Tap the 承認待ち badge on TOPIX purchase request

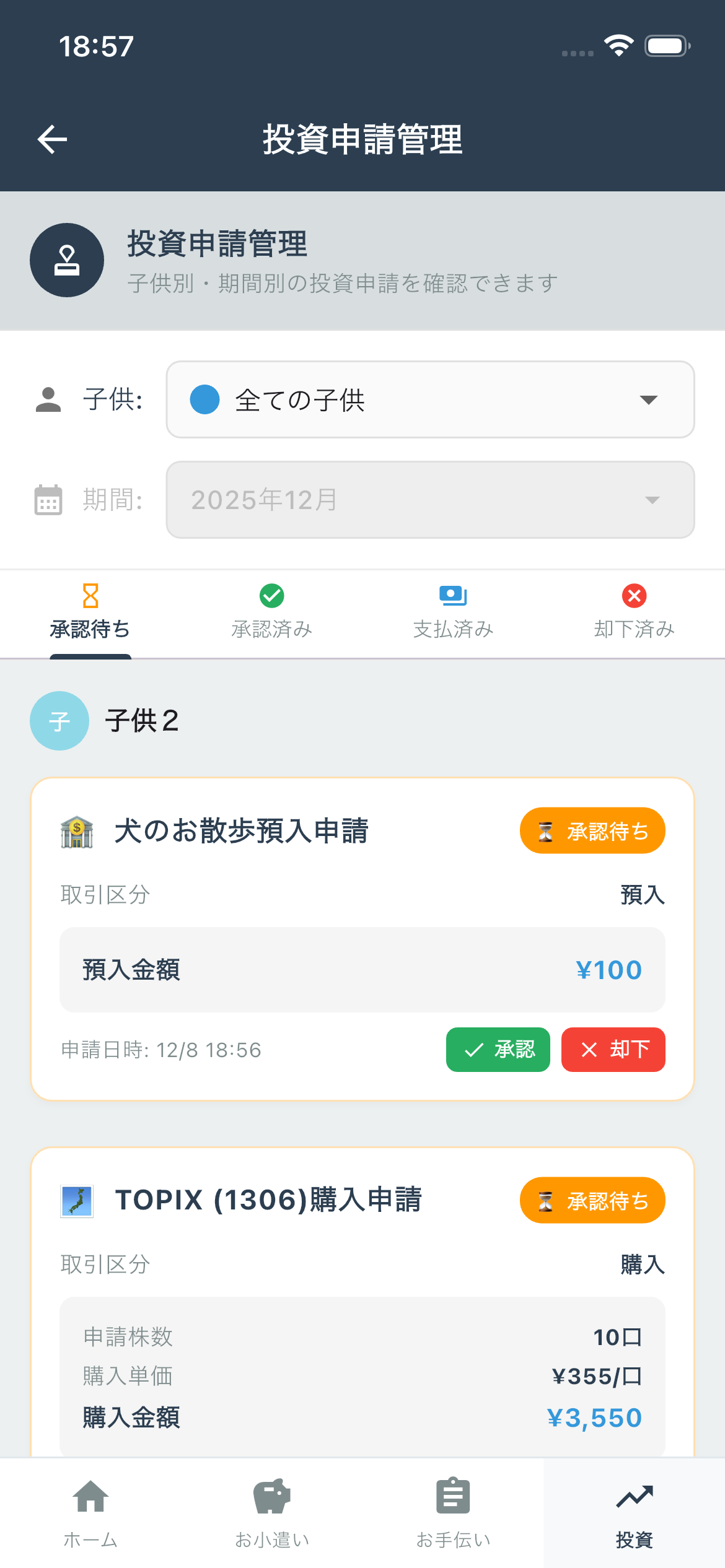tap(592, 1200)
